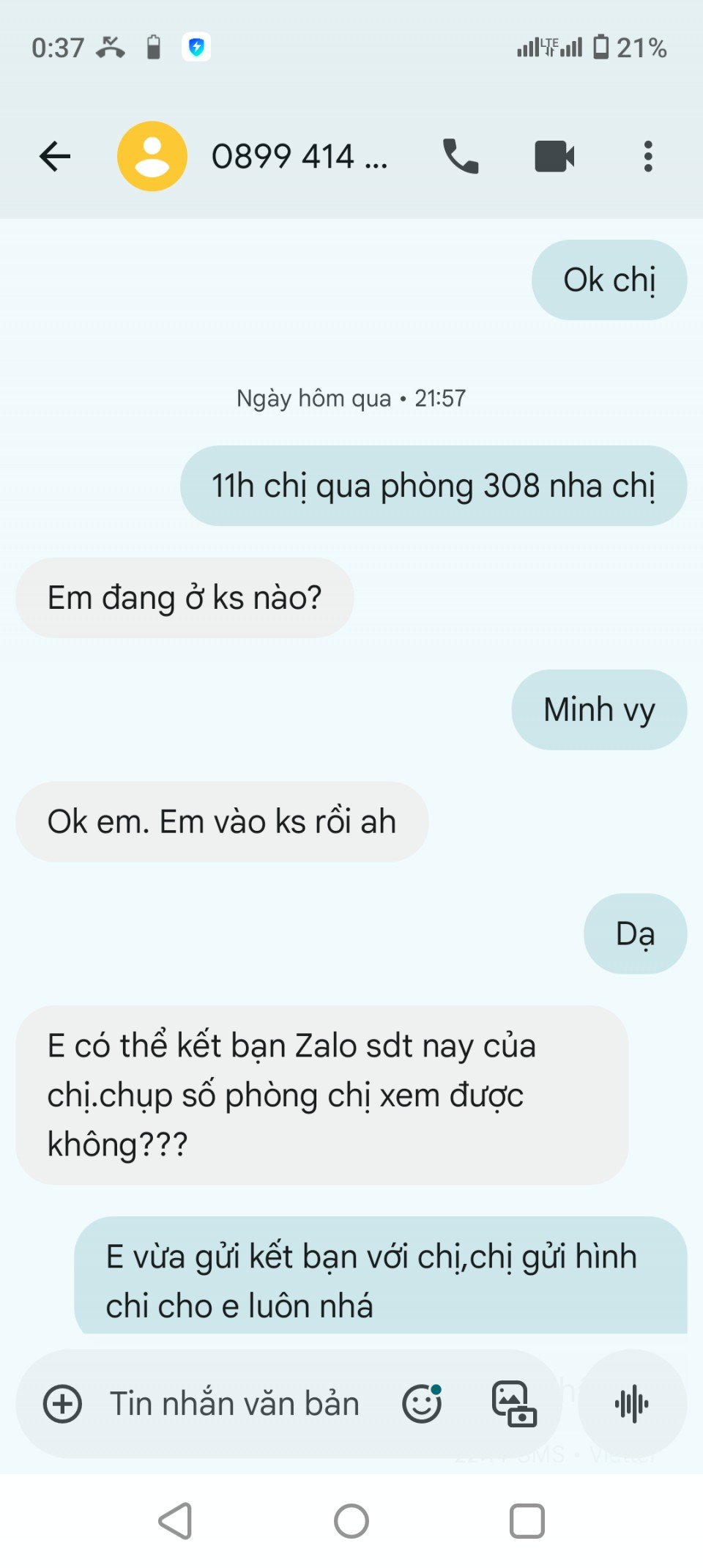Open the overflow menu with three dots

(648, 156)
